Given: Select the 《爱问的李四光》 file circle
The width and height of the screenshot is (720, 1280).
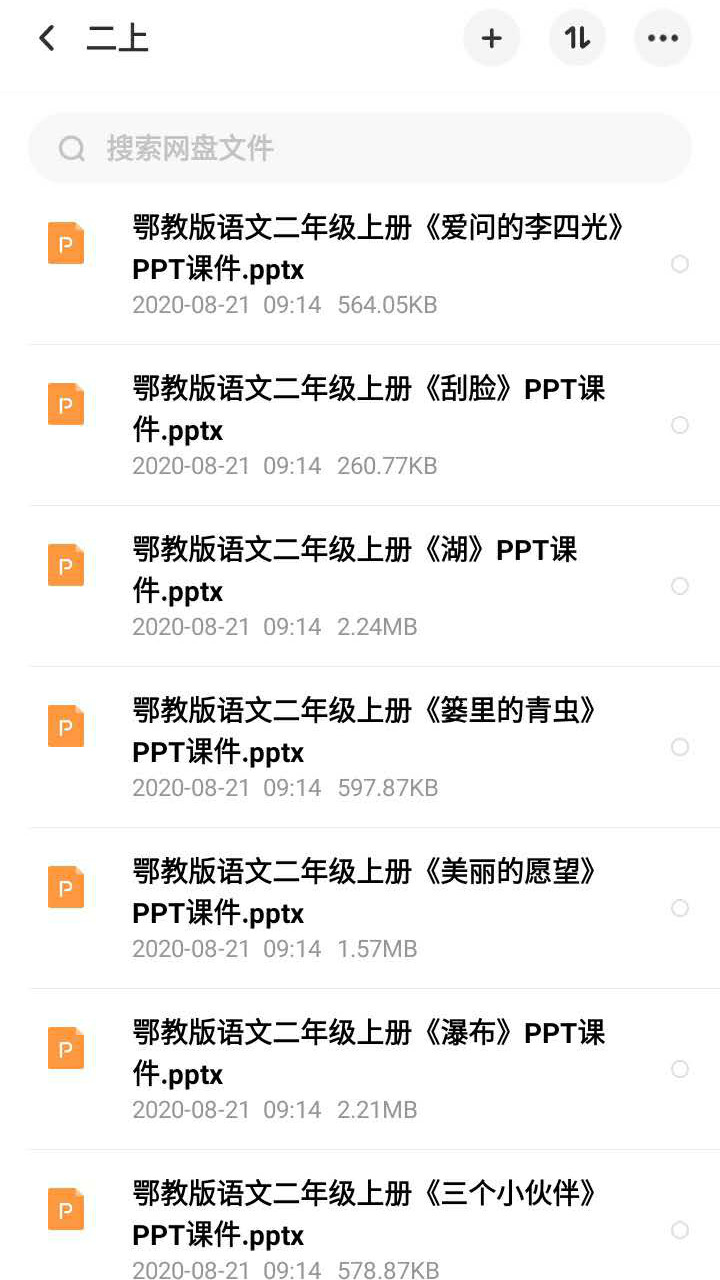Looking at the screenshot, I should coord(680,264).
